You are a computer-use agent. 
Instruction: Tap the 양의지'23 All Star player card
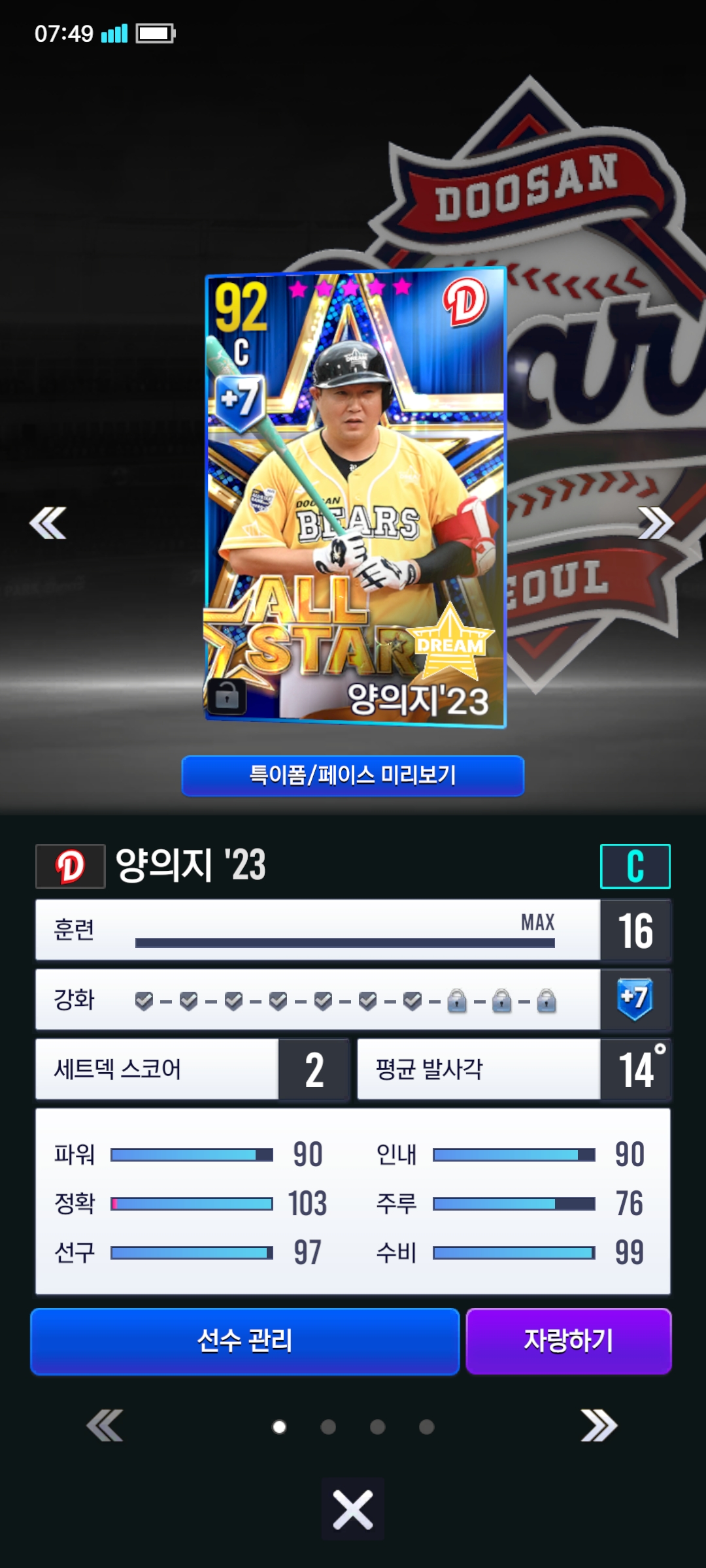(x=356, y=497)
